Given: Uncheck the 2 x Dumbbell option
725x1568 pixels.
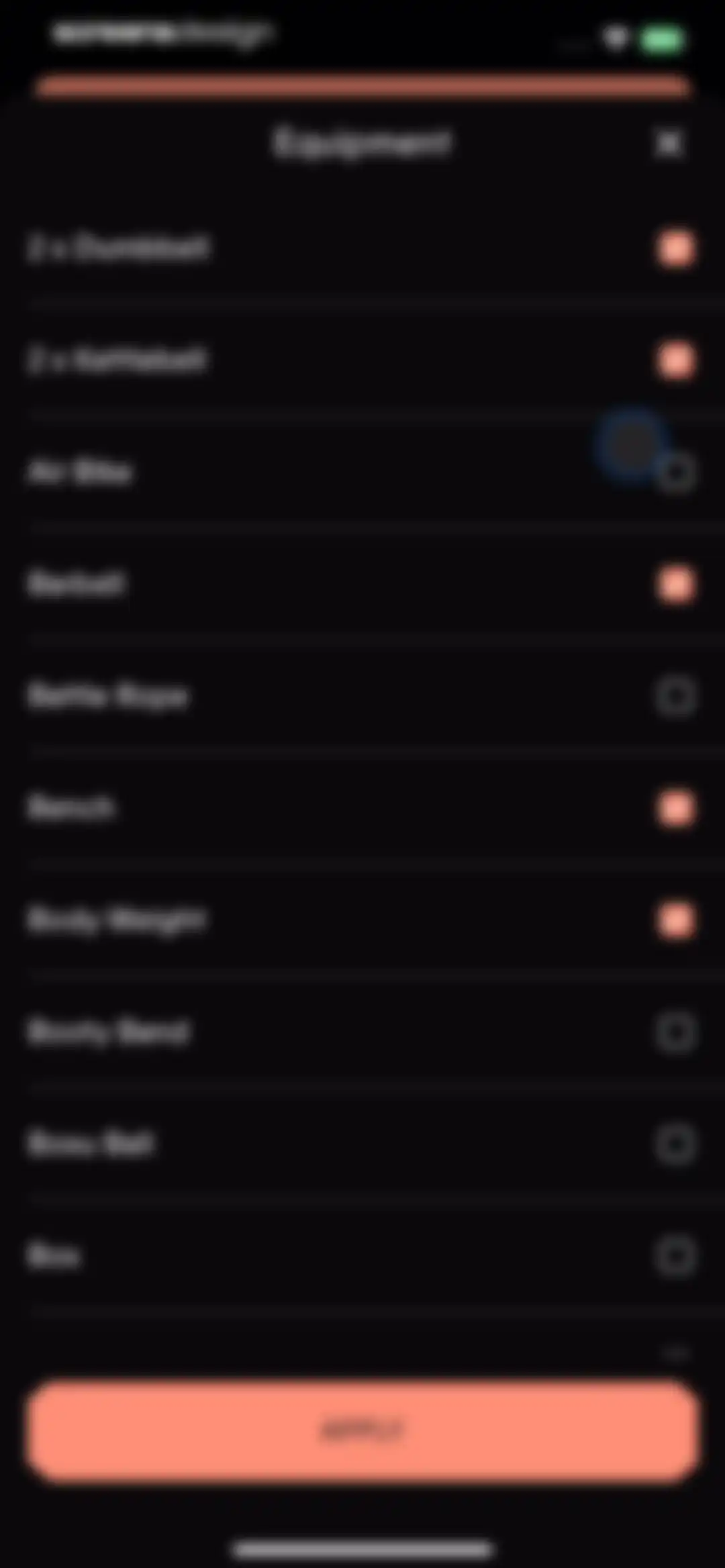Looking at the screenshot, I should (x=675, y=249).
